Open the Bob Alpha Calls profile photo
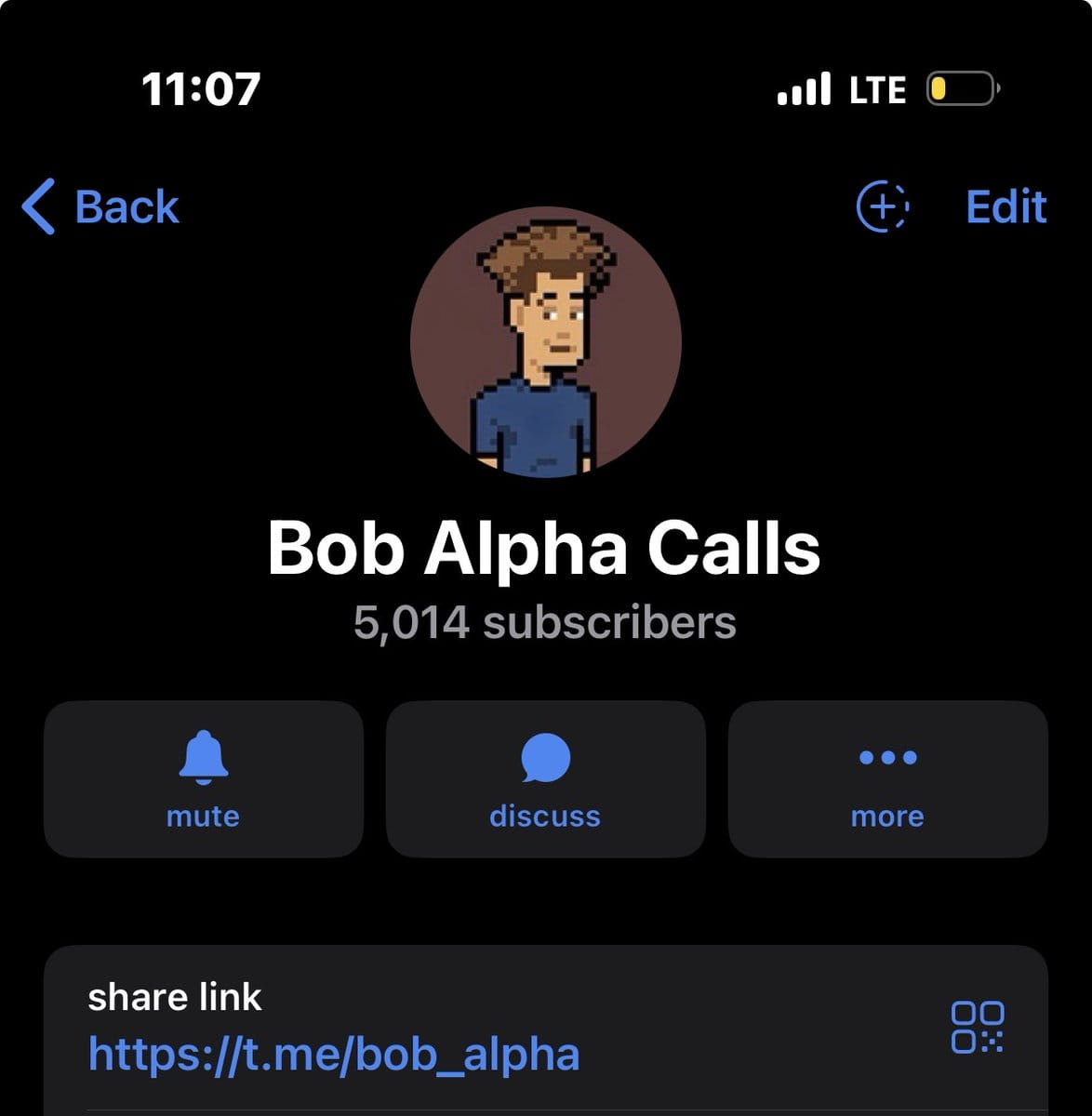 pyautogui.click(x=546, y=342)
